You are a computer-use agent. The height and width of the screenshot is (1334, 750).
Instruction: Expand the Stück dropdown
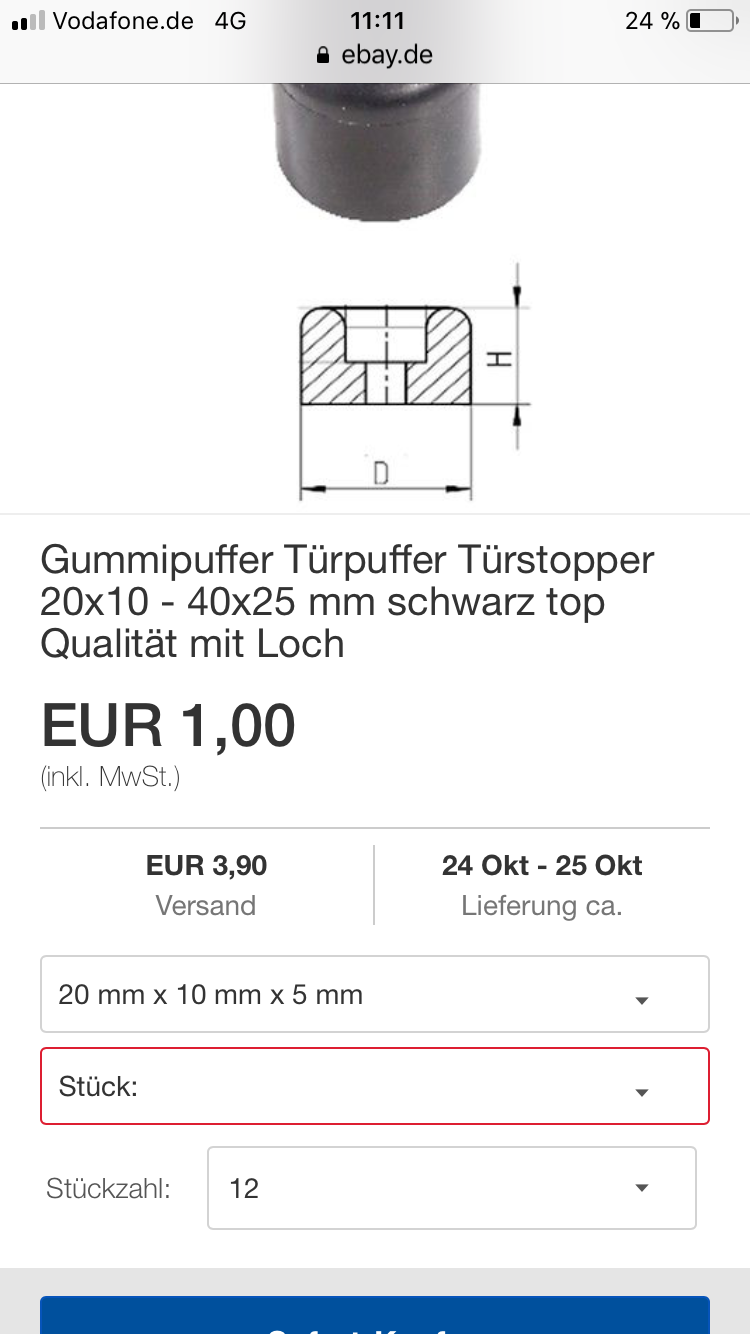point(375,1086)
